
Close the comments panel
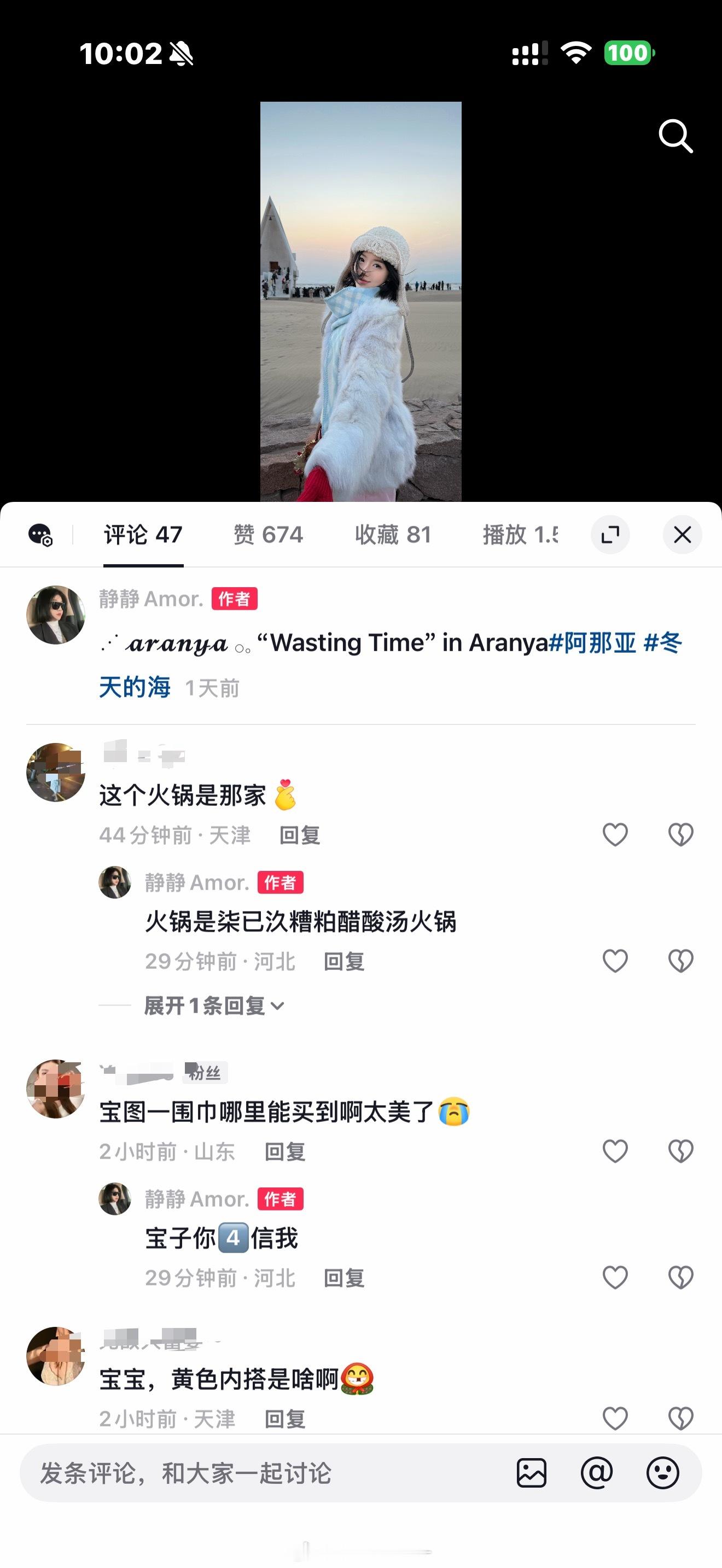click(682, 534)
